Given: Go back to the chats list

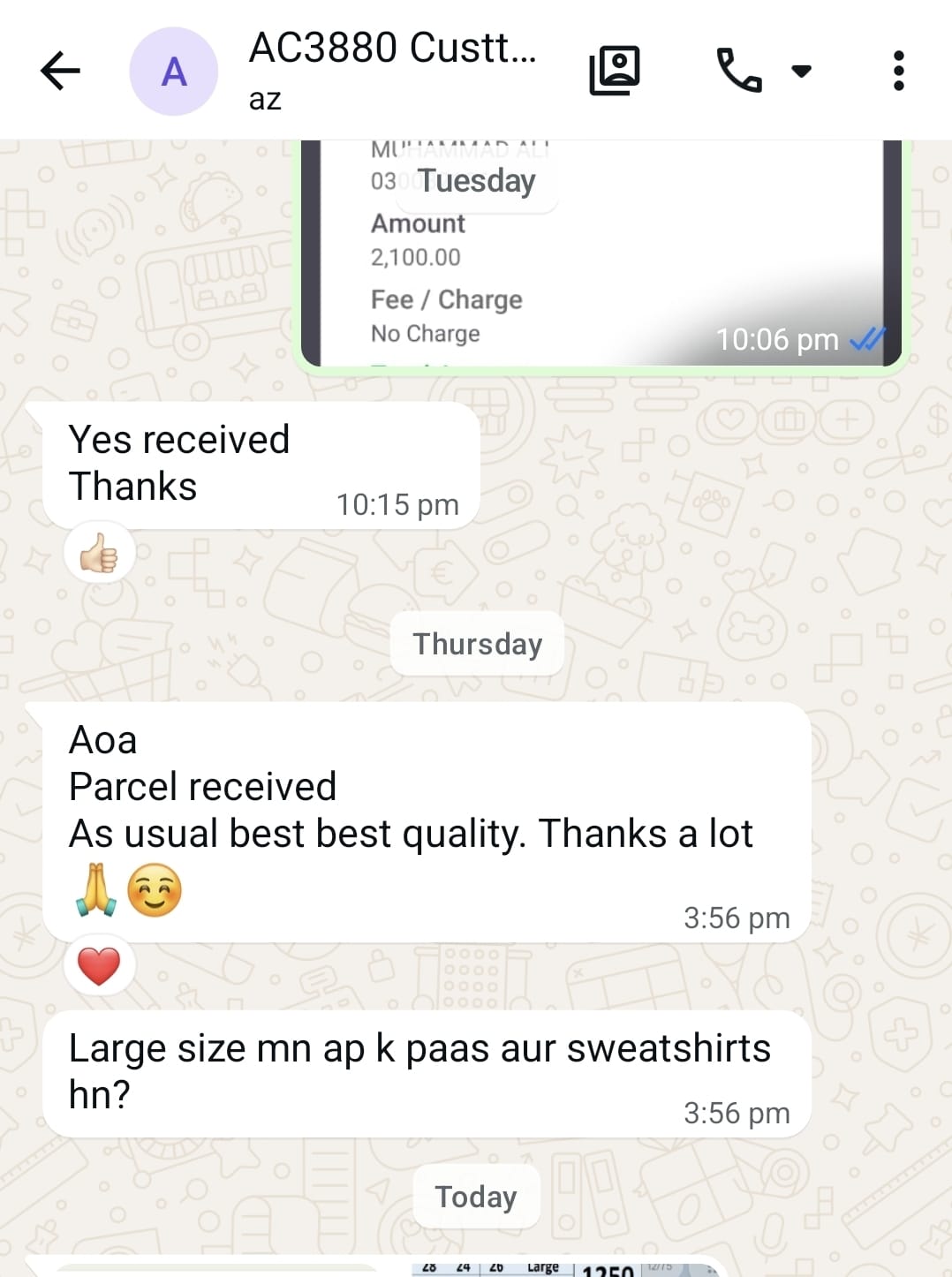Looking at the screenshot, I should pos(60,71).
